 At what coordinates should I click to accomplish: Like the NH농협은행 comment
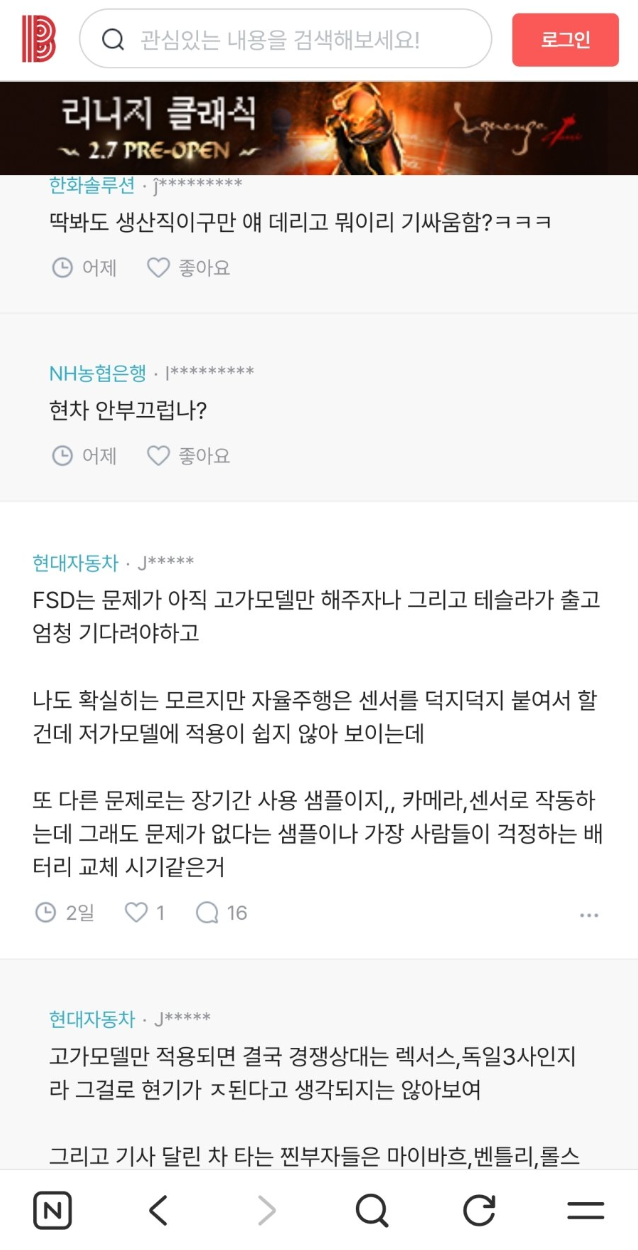coord(189,456)
